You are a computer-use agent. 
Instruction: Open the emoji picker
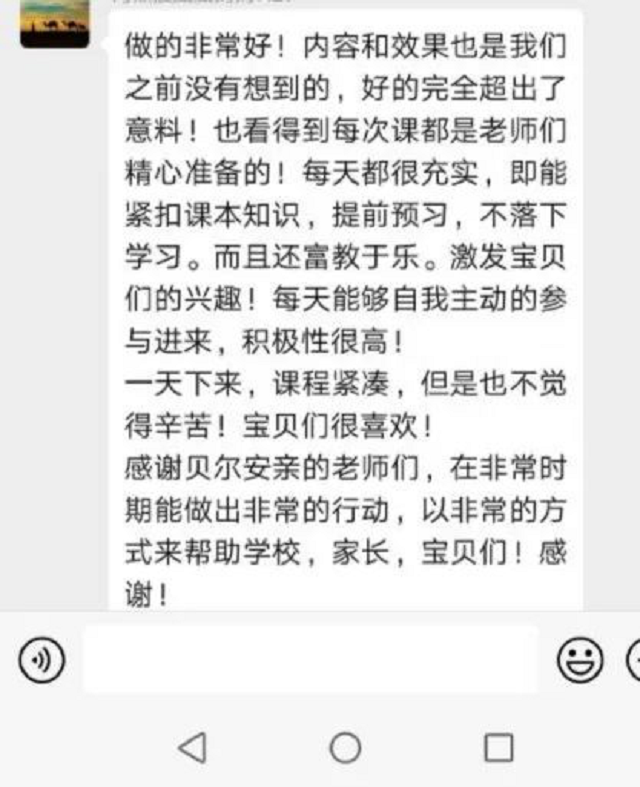pos(580,660)
